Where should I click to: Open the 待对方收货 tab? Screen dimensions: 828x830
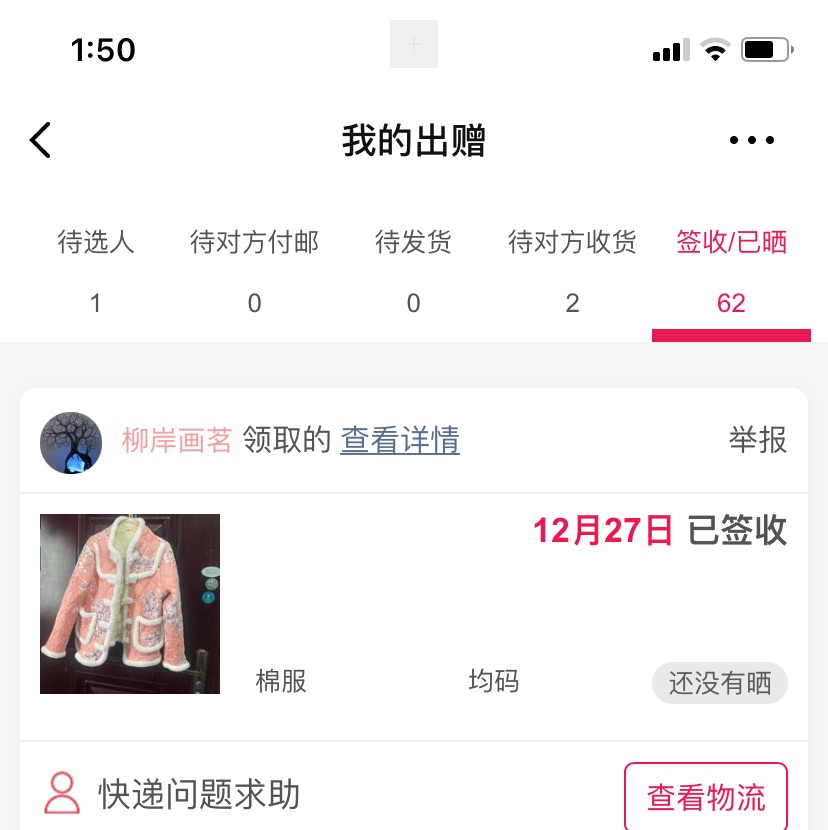tap(572, 270)
